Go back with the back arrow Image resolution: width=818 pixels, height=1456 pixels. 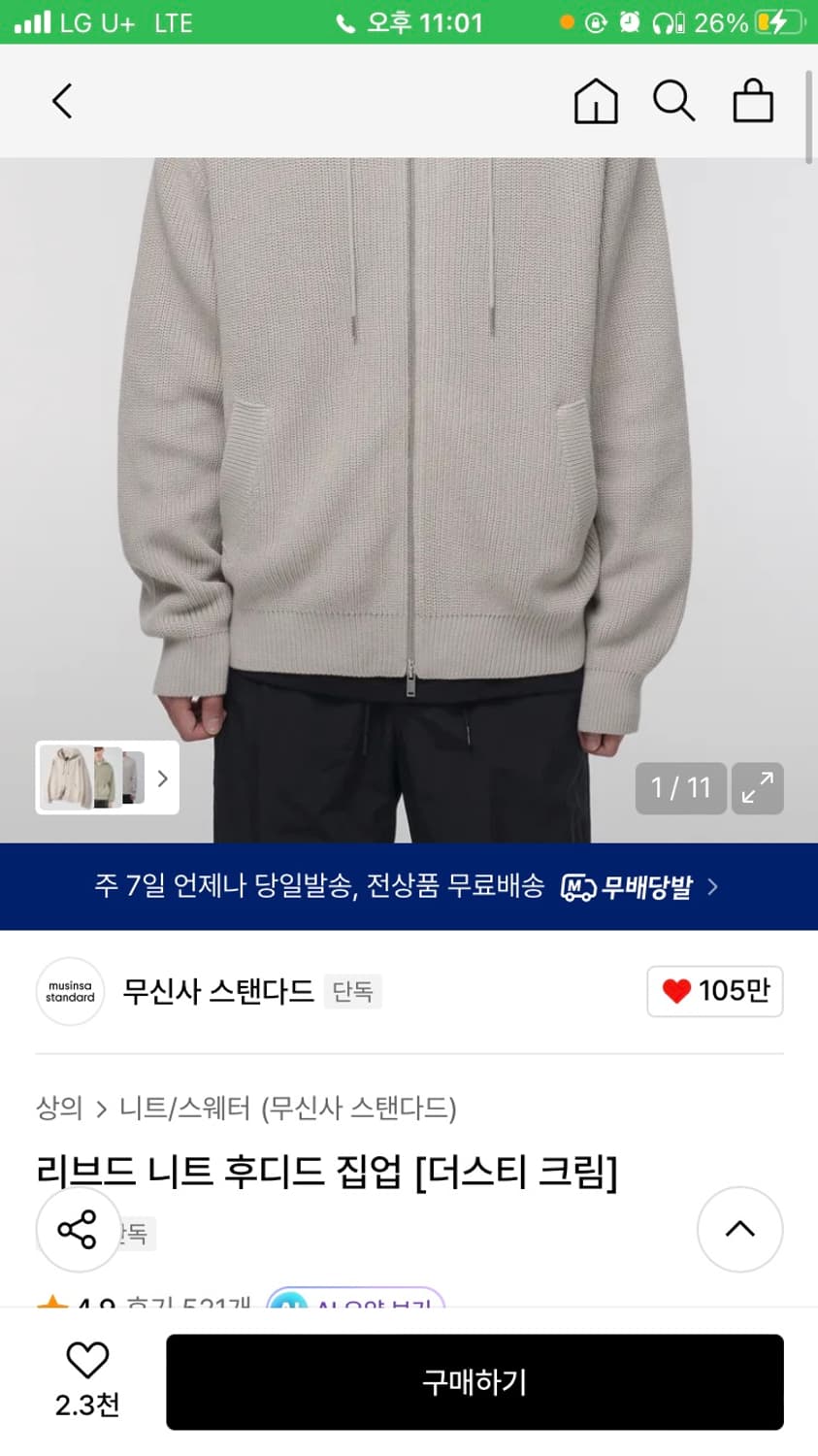coord(61,101)
